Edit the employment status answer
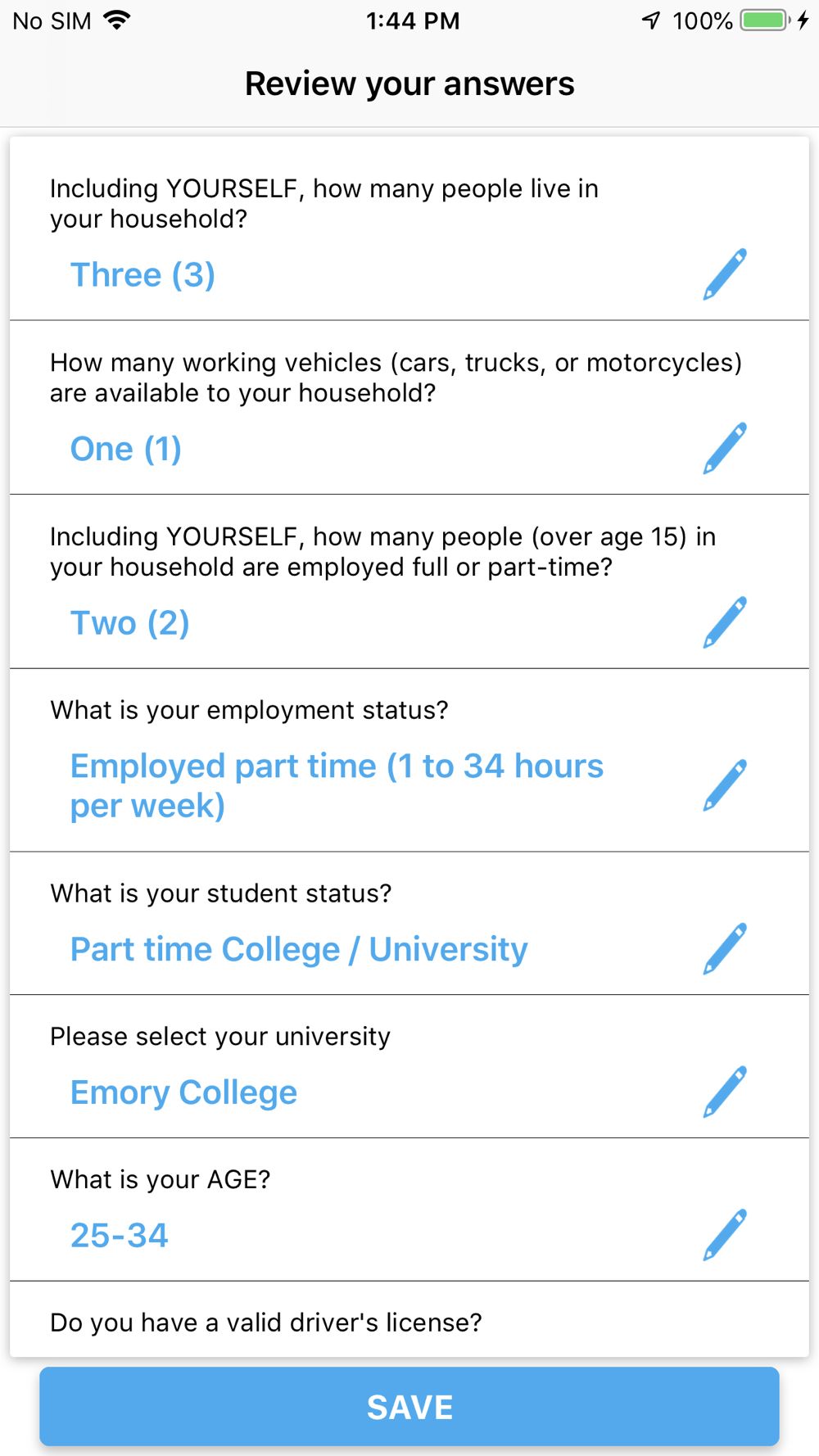 pyautogui.click(x=725, y=785)
